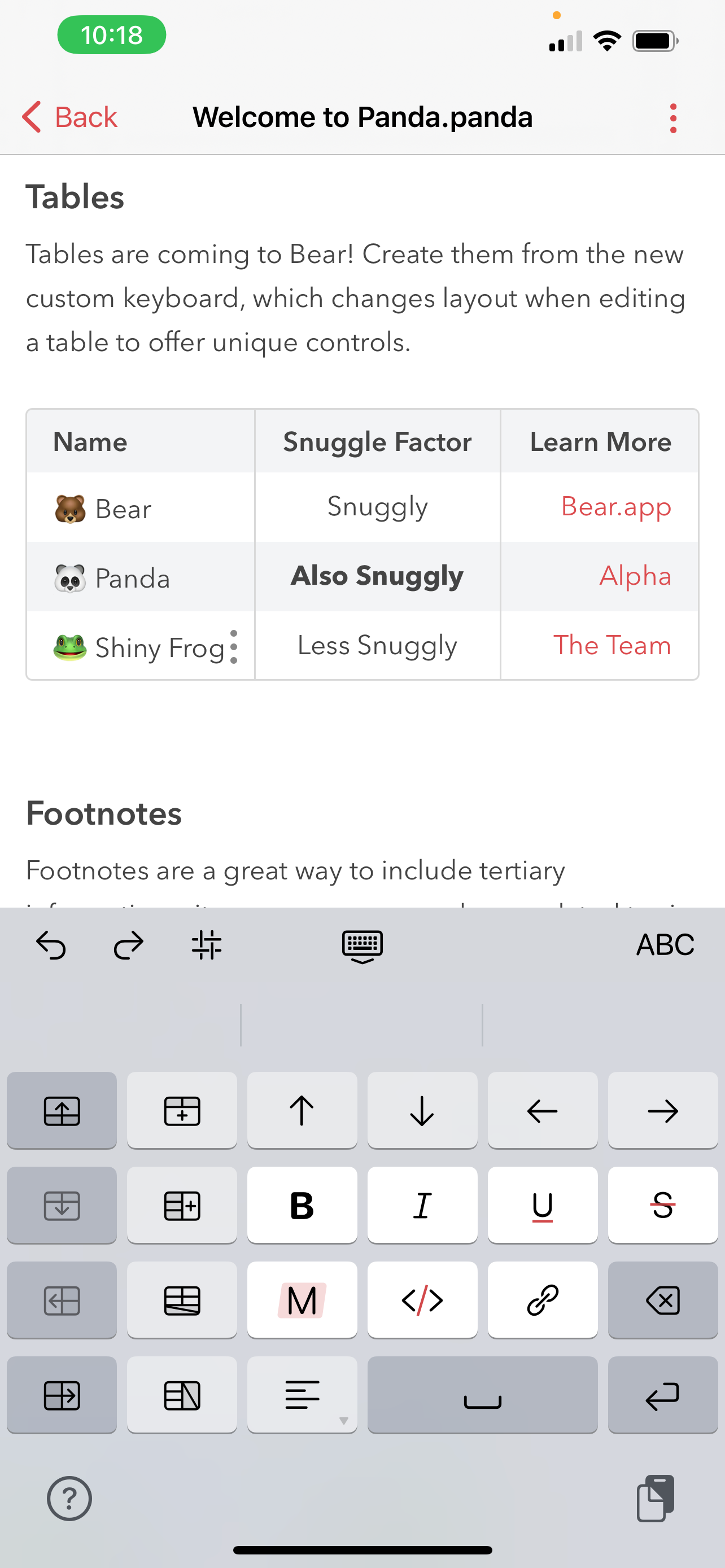The width and height of the screenshot is (725, 1568).
Task: Follow The Team link
Action: click(x=612, y=645)
